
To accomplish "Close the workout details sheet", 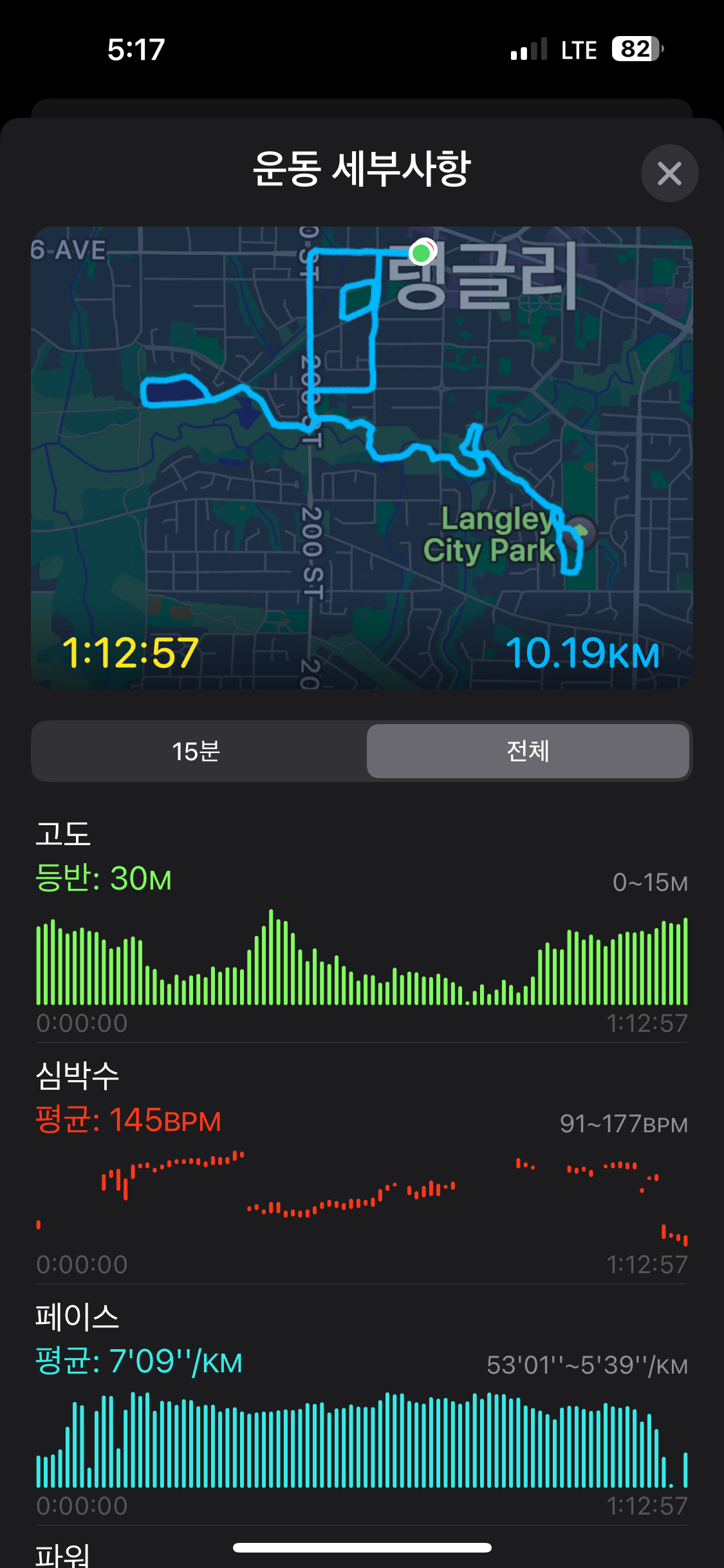I will (669, 173).
